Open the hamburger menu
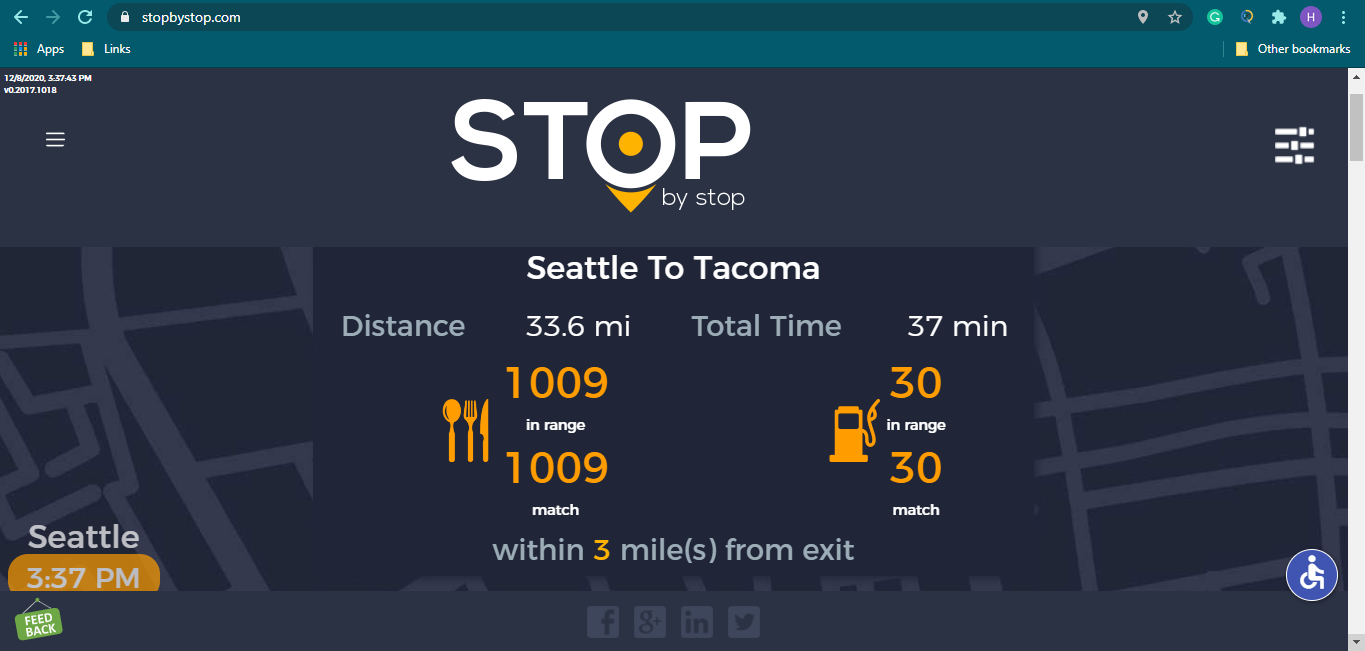The width and height of the screenshot is (1365, 651). (x=55, y=140)
